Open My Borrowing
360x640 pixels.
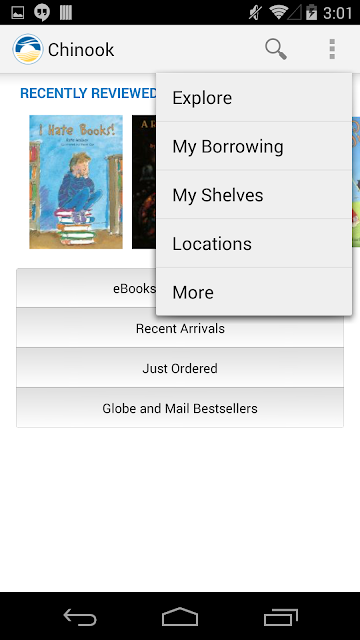tap(254, 146)
